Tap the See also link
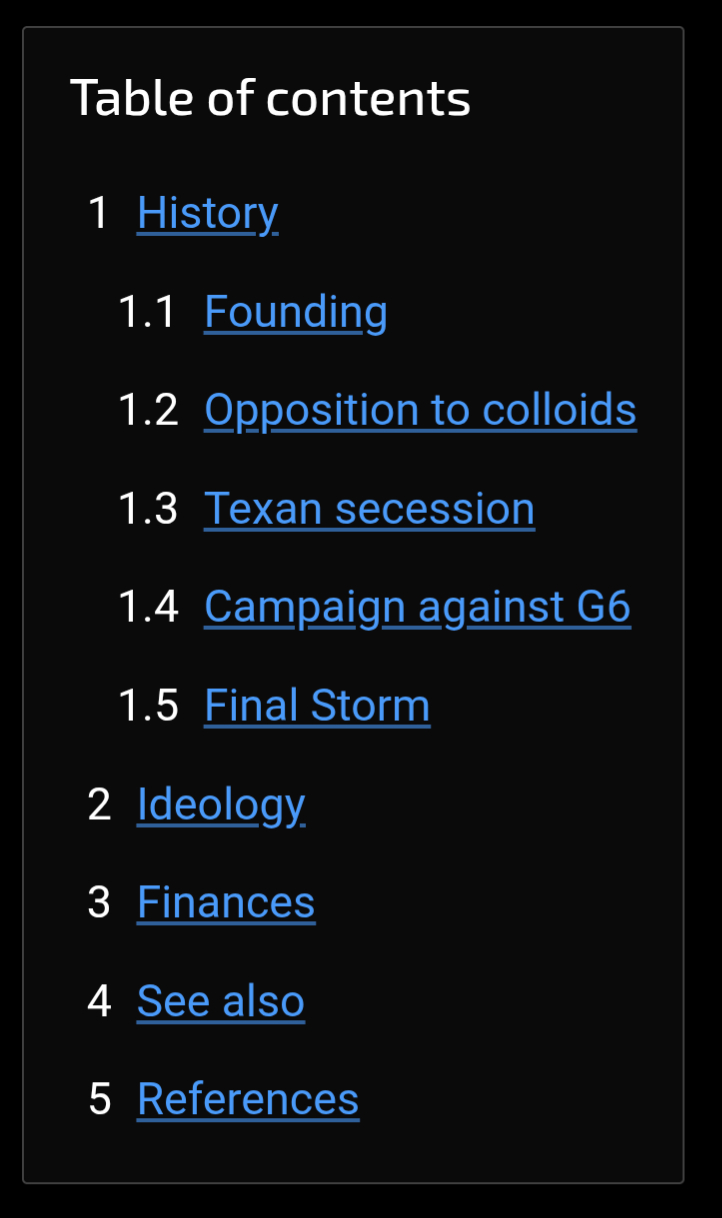Viewport: 722px width, 1218px height. 221,1001
